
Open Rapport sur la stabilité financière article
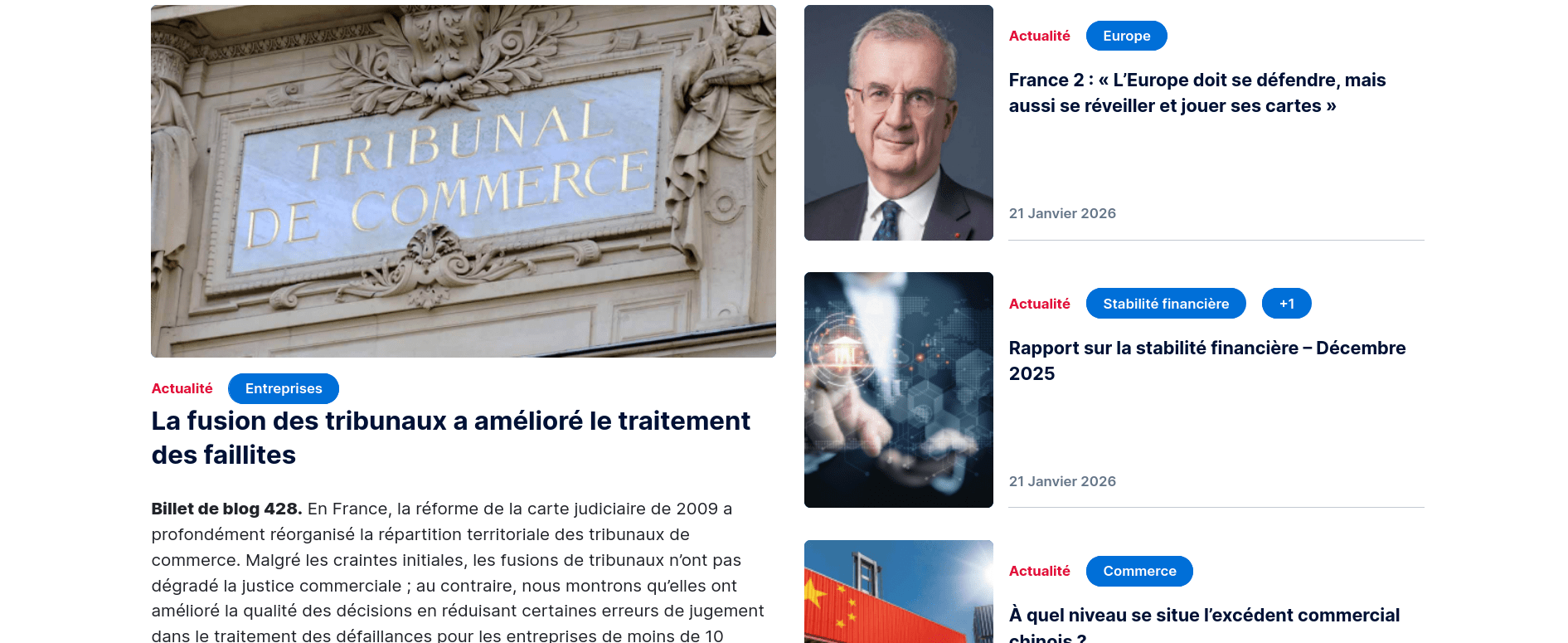1206,360
